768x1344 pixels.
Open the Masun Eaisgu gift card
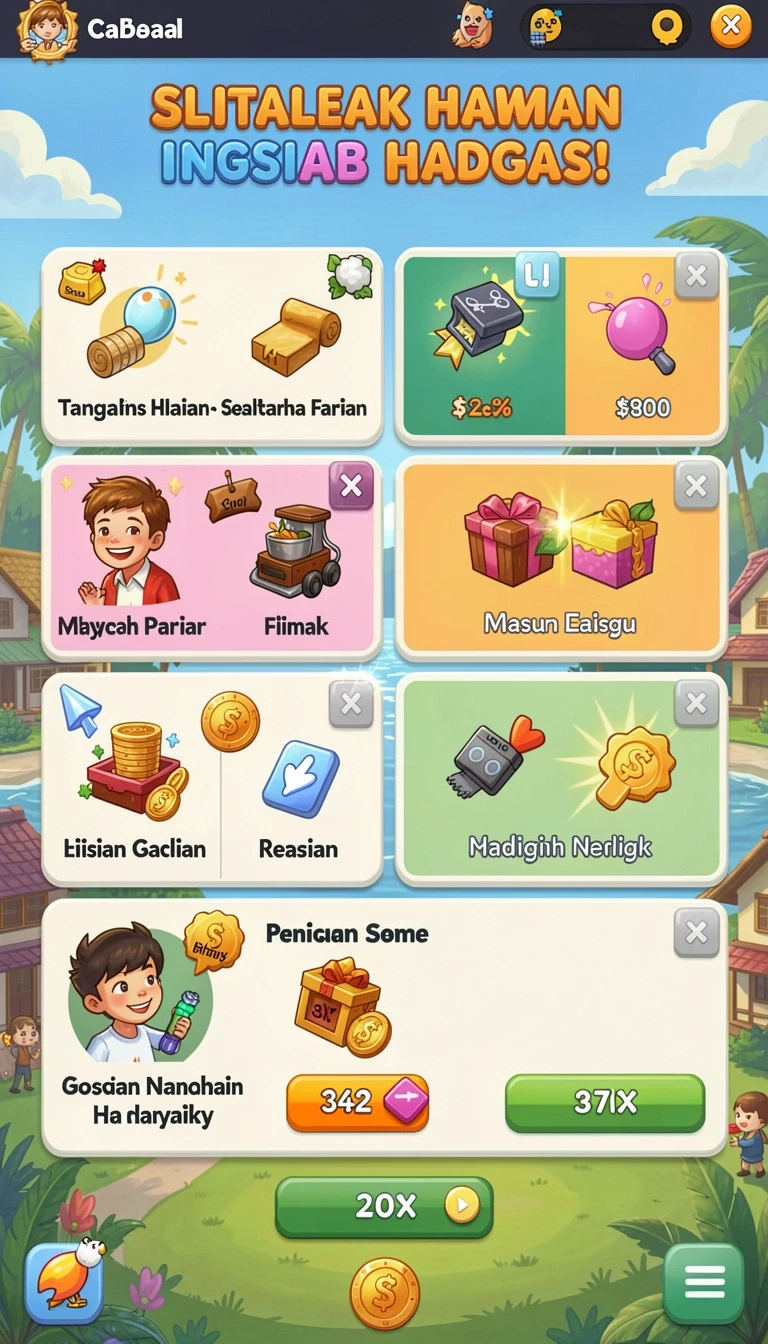point(561,558)
